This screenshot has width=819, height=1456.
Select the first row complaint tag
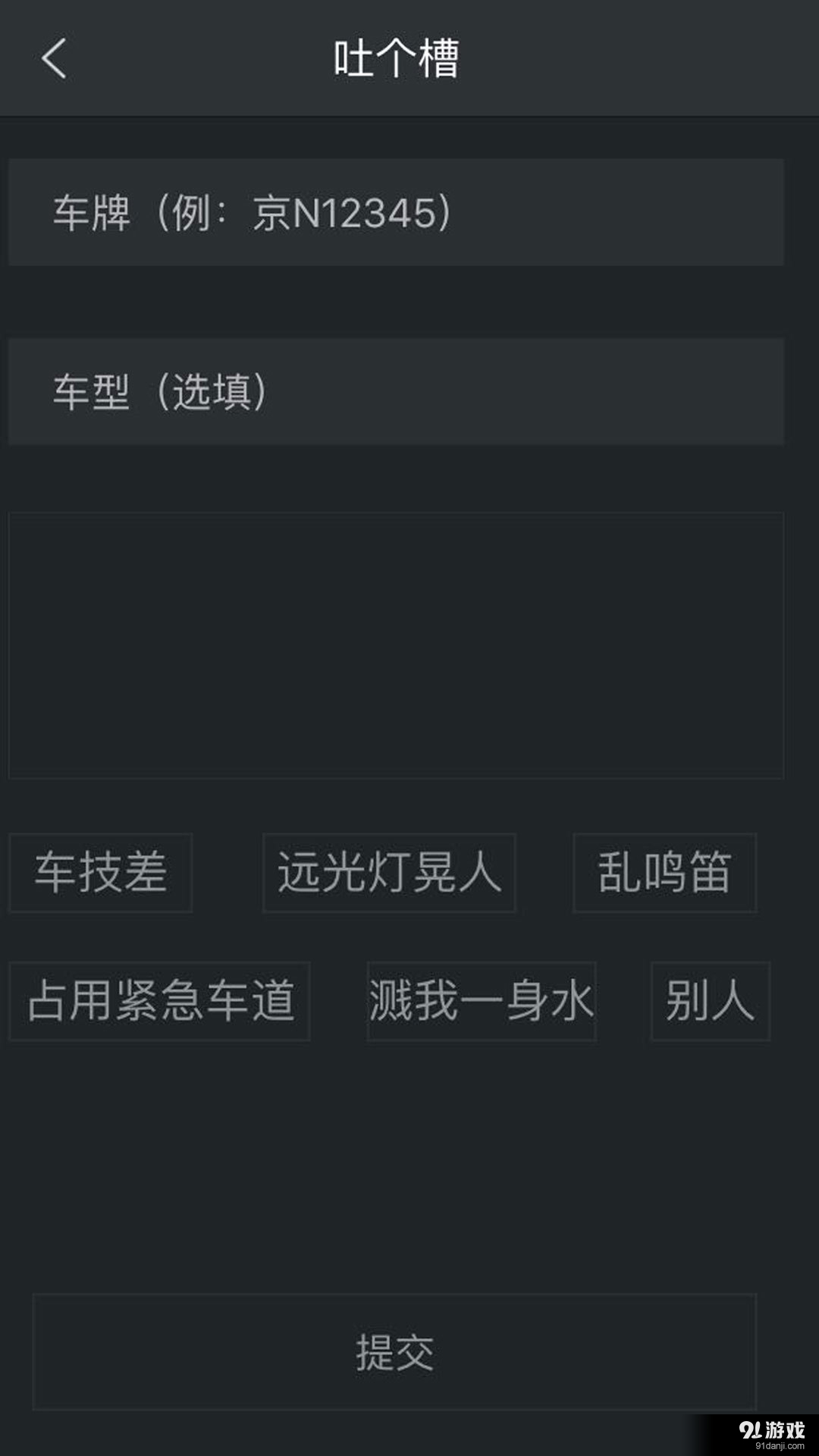click(x=99, y=874)
